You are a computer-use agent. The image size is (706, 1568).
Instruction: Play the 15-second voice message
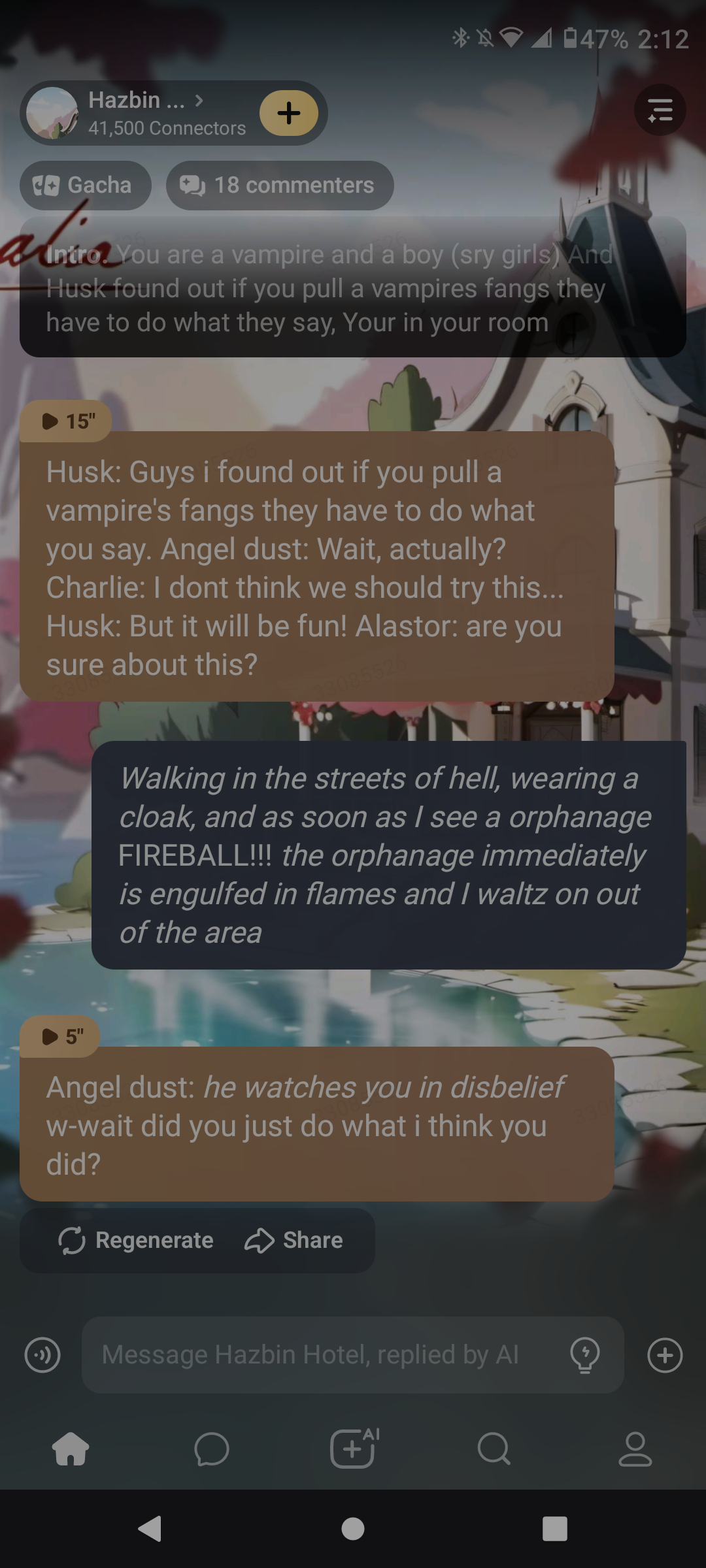click(66, 421)
